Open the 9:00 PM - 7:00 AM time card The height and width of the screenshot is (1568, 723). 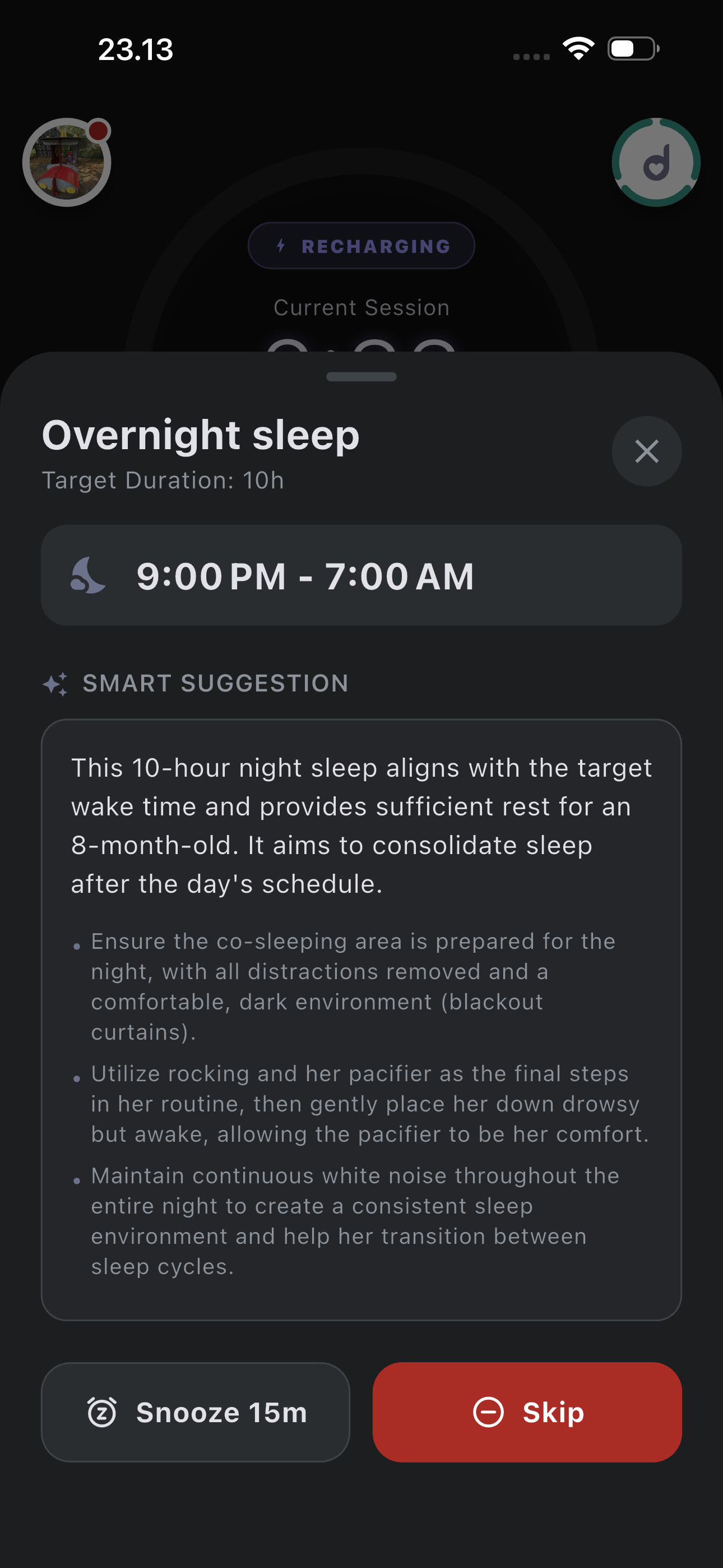[x=361, y=575]
